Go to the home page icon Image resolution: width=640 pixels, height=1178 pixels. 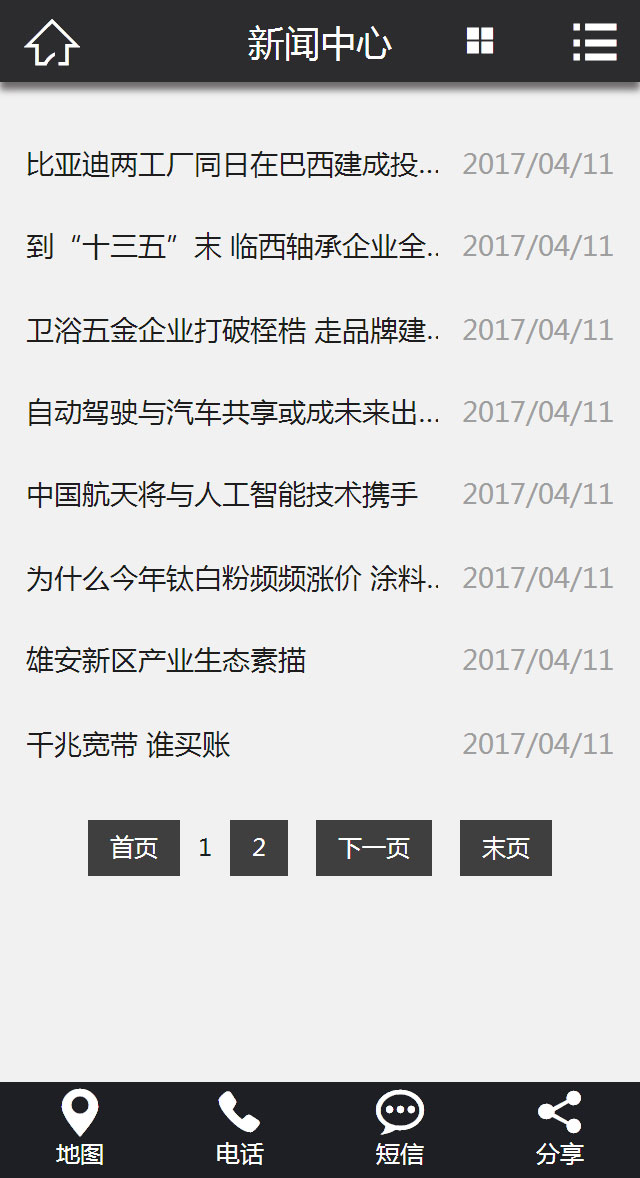(52, 42)
